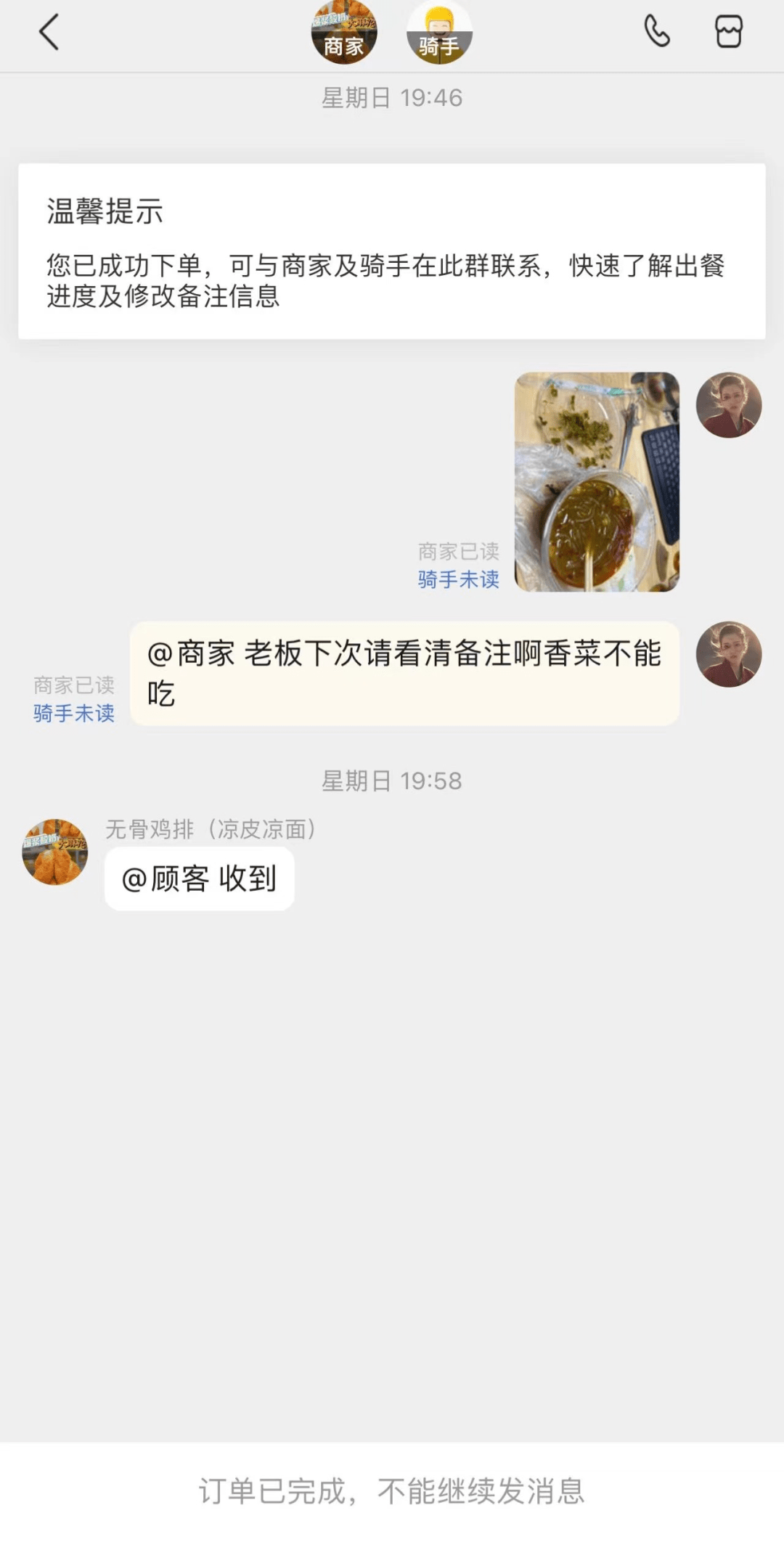Tap the @顾客 收到 reply bubble
Image resolution: width=784 pixels, height=1542 pixels.
coord(200,878)
